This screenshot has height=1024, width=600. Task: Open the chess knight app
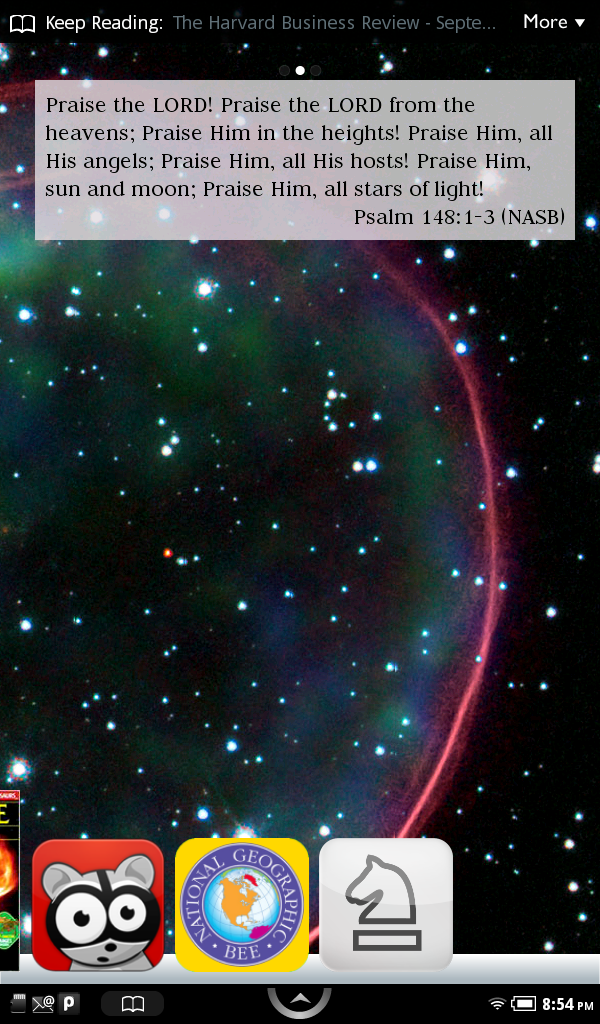386,904
